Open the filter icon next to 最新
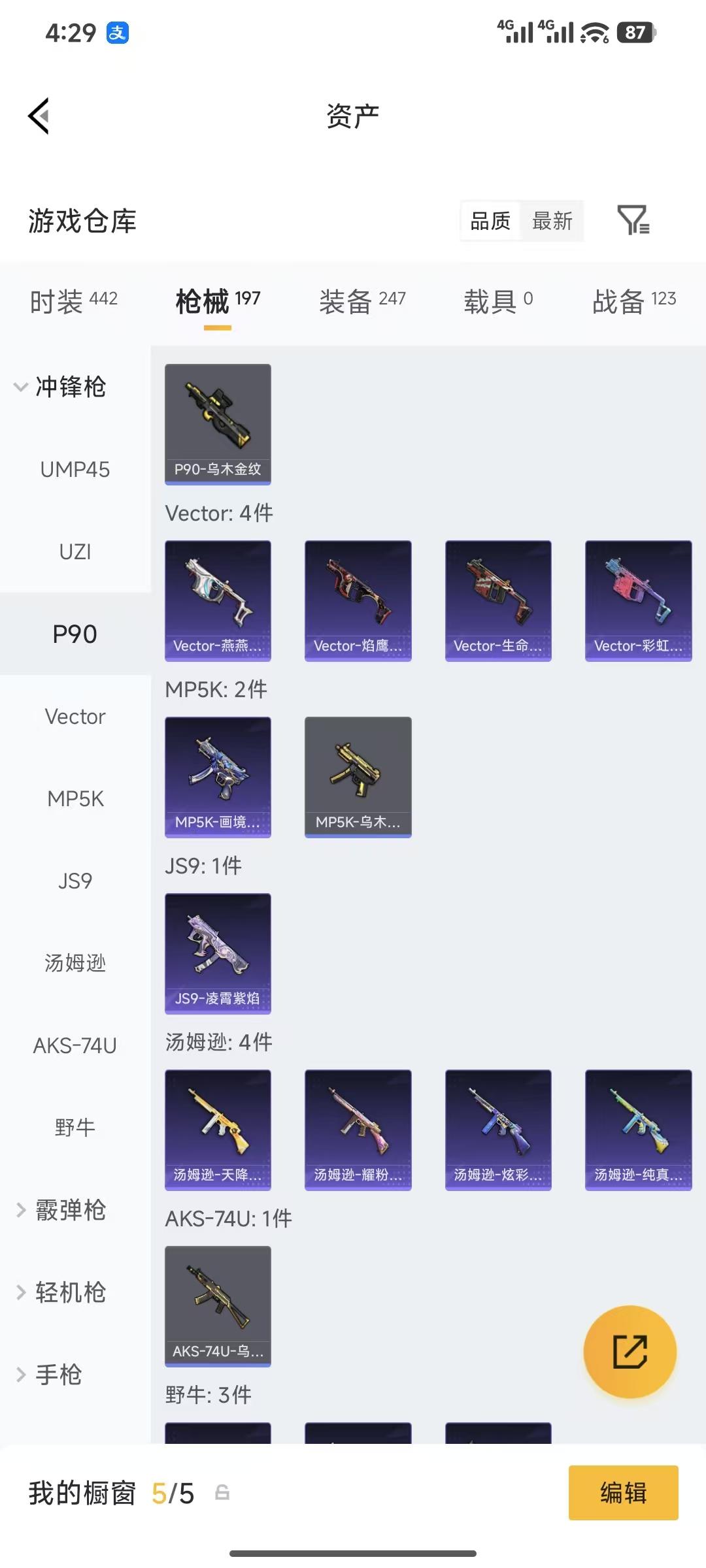The image size is (706, 1568). point(633,220)
